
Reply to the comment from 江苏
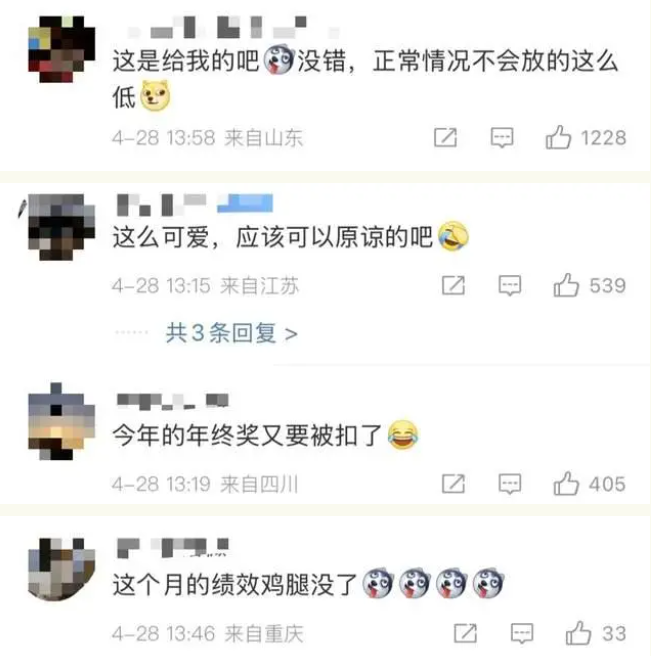(510, 286)
